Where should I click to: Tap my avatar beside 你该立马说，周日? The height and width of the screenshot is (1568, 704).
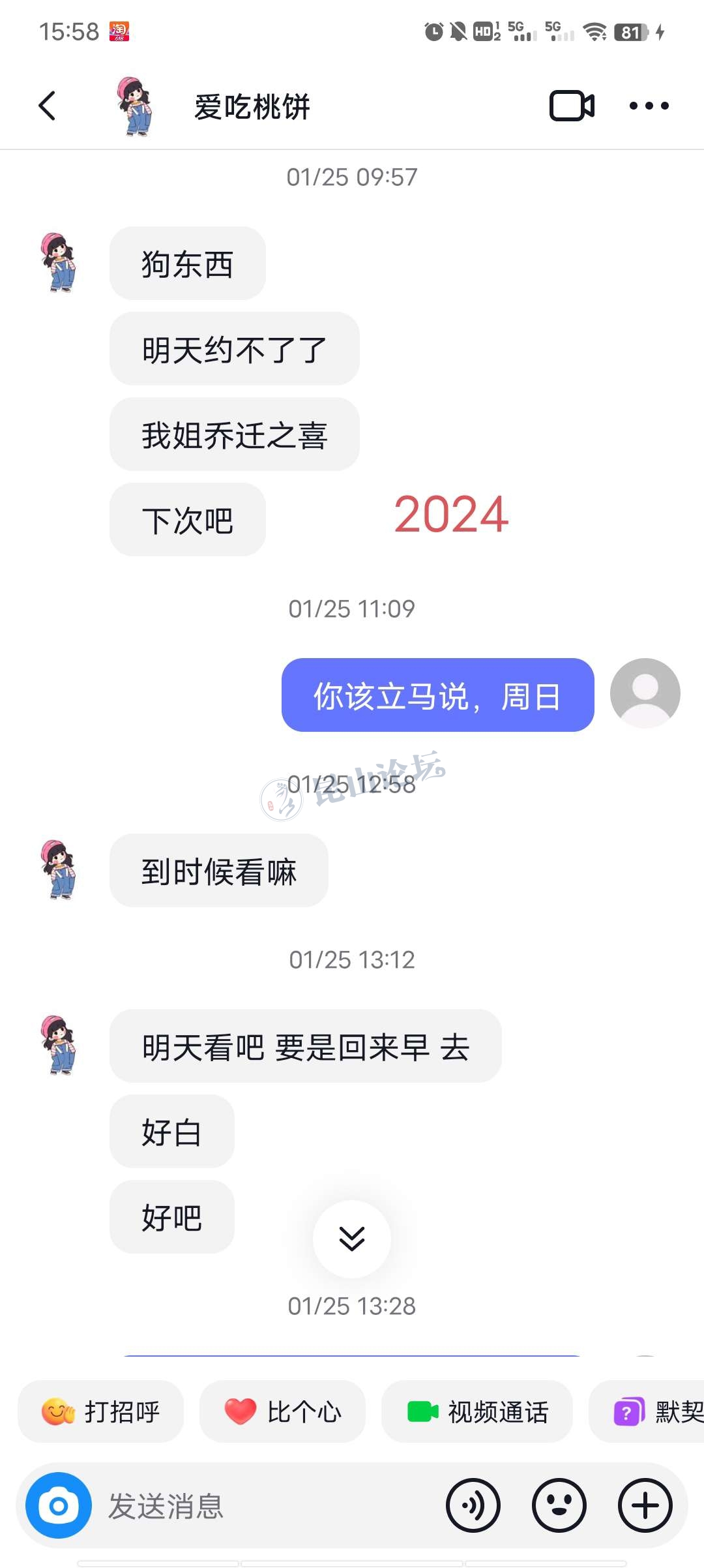(x=645, y=693)
